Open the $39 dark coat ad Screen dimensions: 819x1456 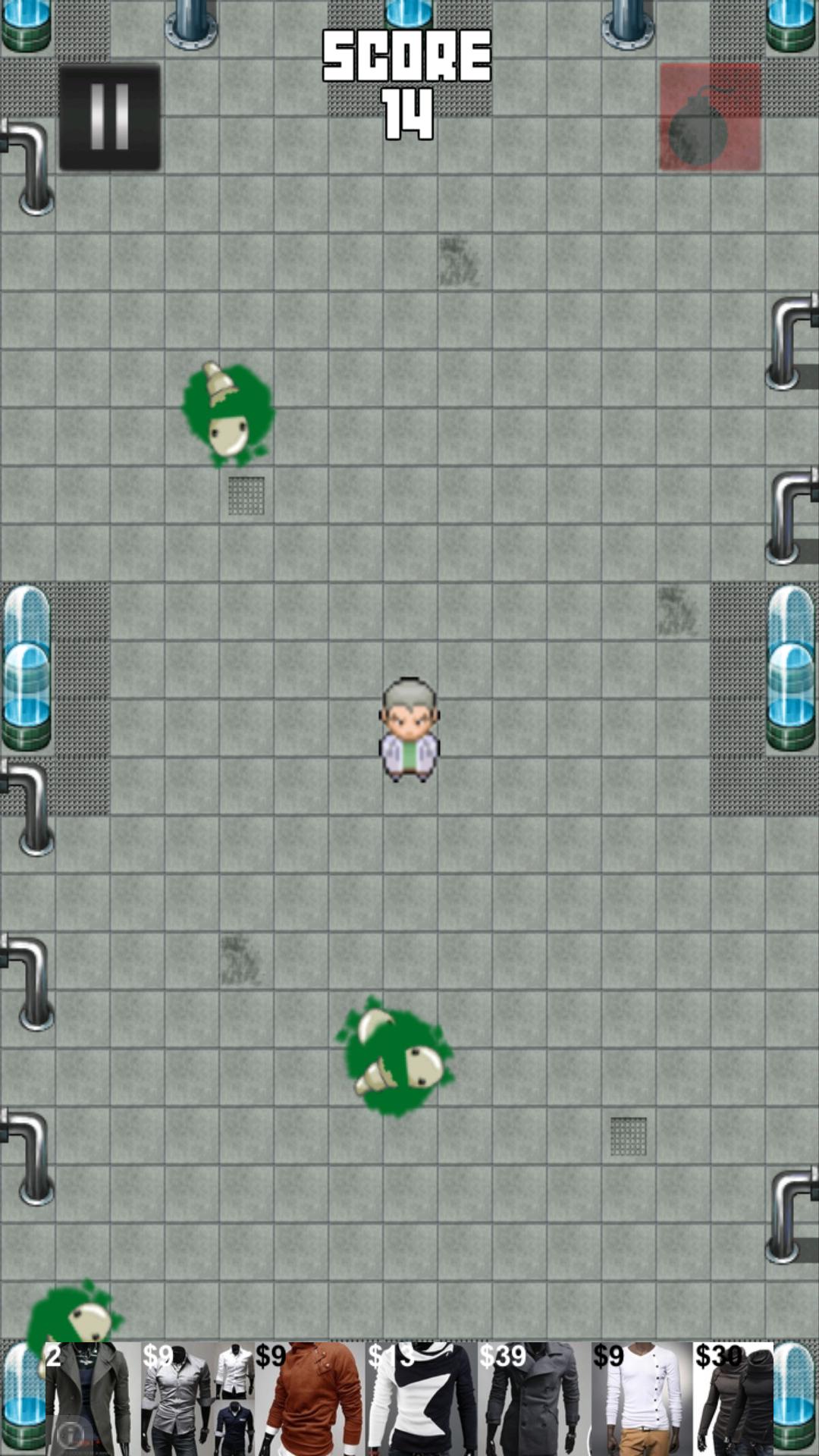point(532,1399)
